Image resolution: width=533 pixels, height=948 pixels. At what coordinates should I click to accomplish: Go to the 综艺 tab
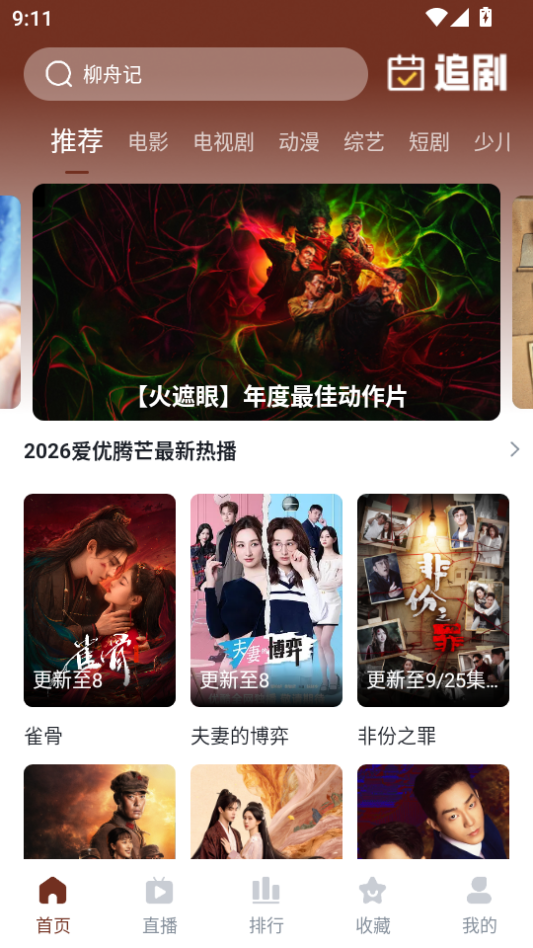[363, 142]
